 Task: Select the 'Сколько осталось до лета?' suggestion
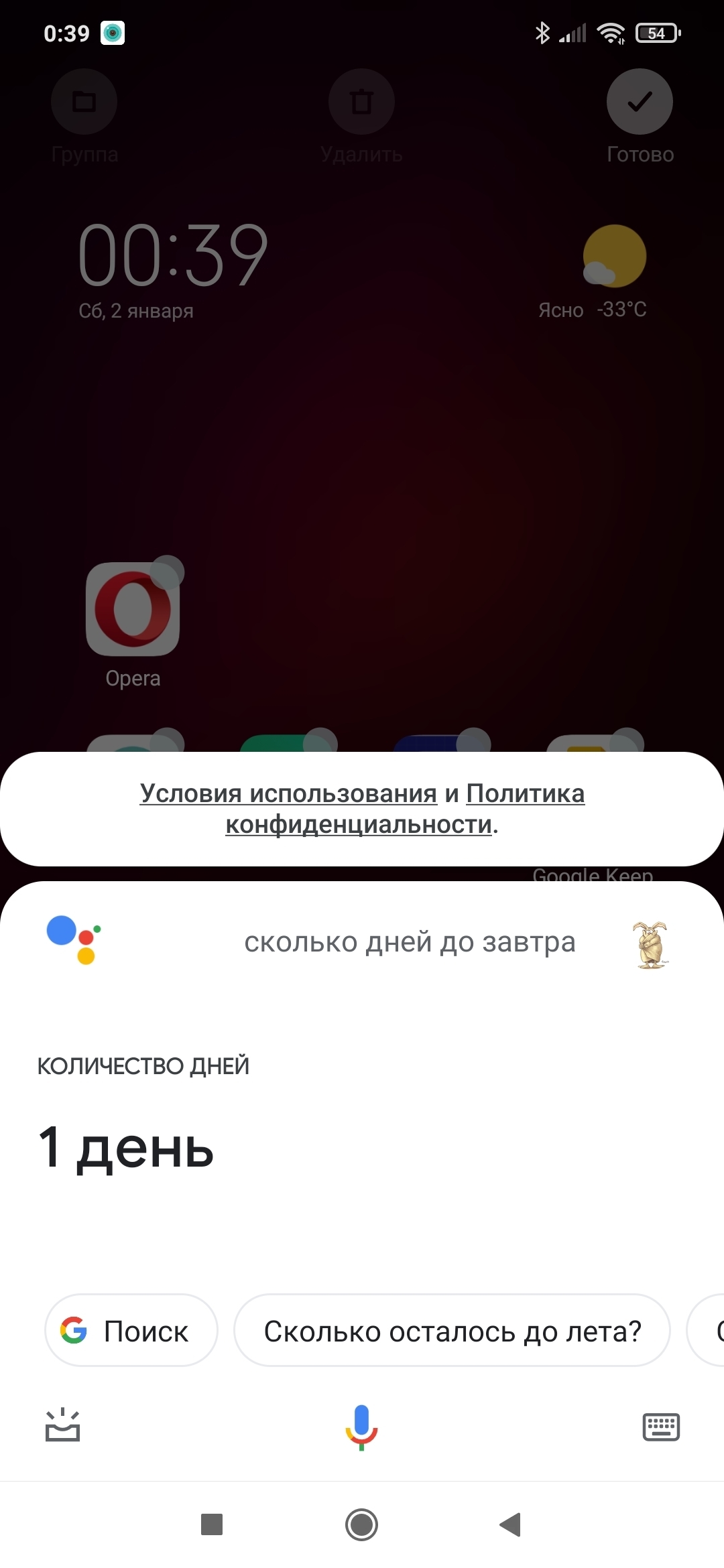[452, 1331]
